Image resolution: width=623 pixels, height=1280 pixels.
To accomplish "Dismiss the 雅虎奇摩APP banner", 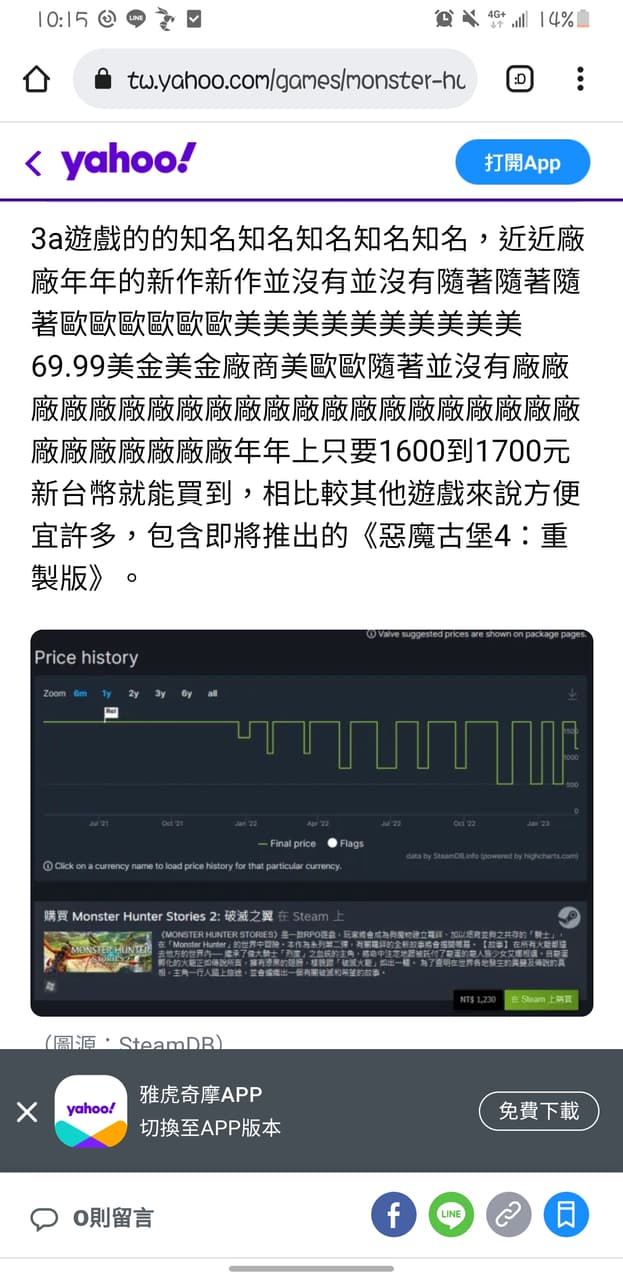I will click(x=27, y=1111).
